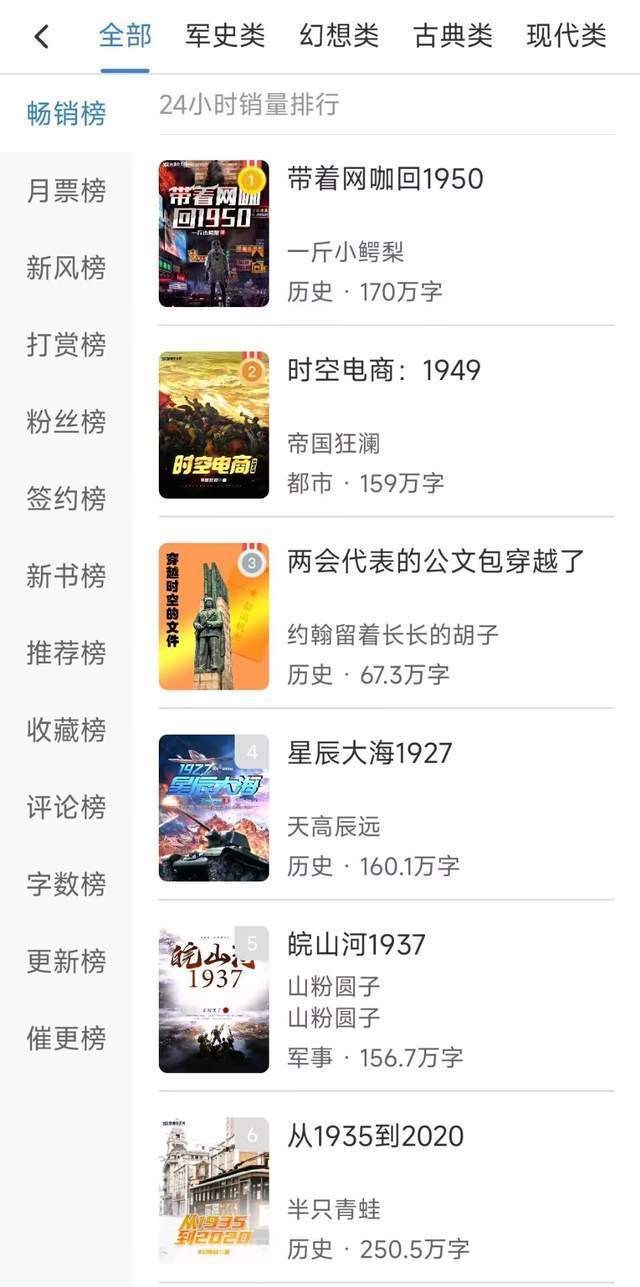Select the 新风榜 ranking

[66, 268]
